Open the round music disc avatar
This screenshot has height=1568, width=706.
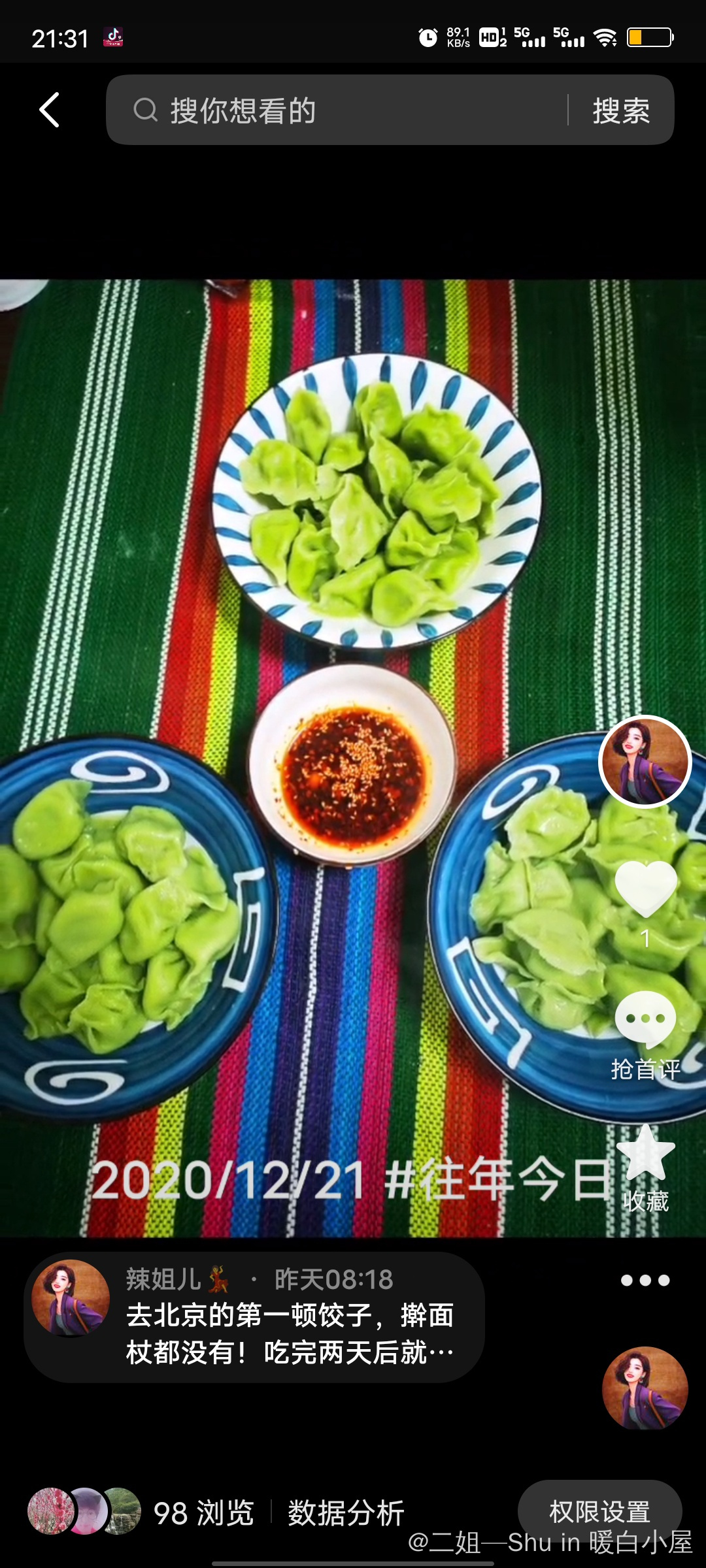[x=645, y=1388]
